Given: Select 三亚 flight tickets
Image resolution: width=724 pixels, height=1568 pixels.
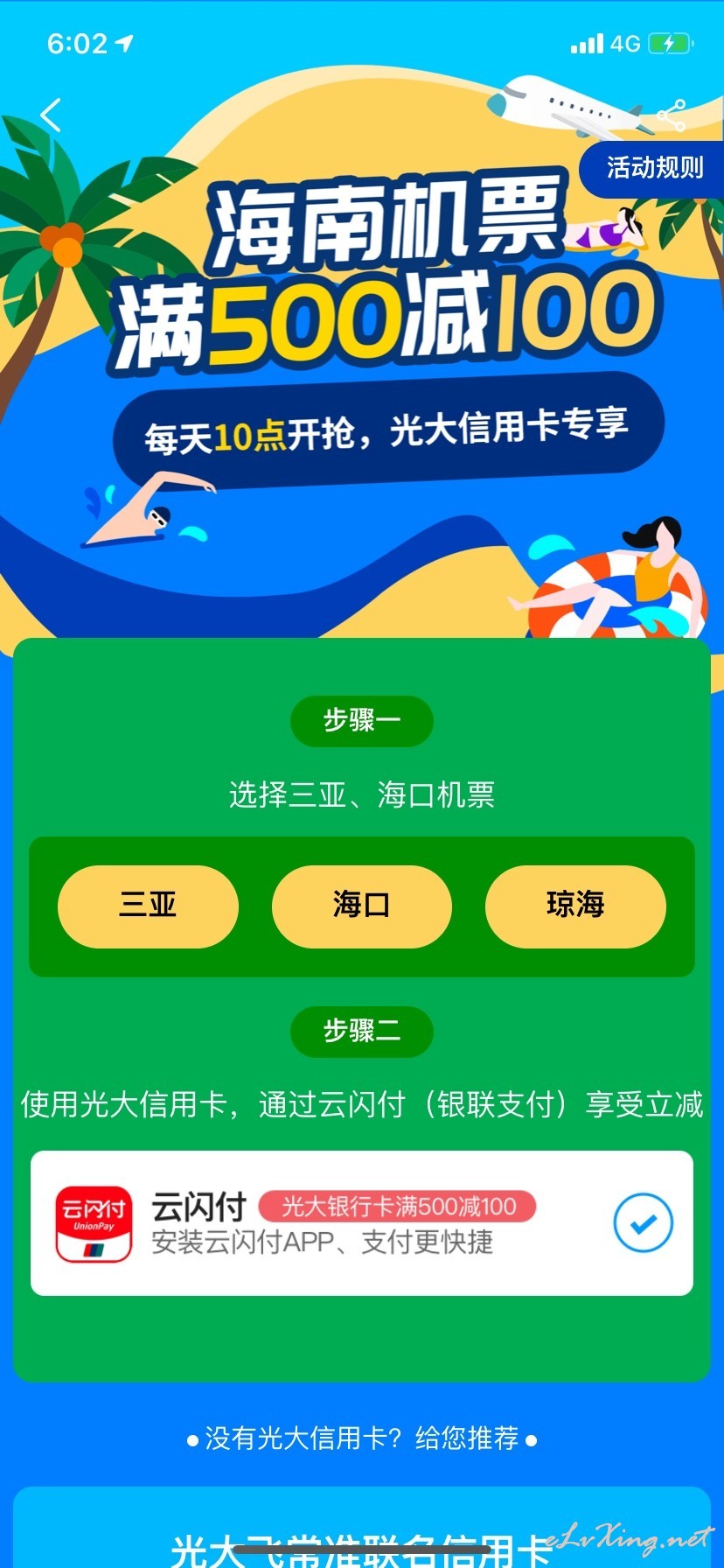Looking at the screenshot, I should click(148, 906).
